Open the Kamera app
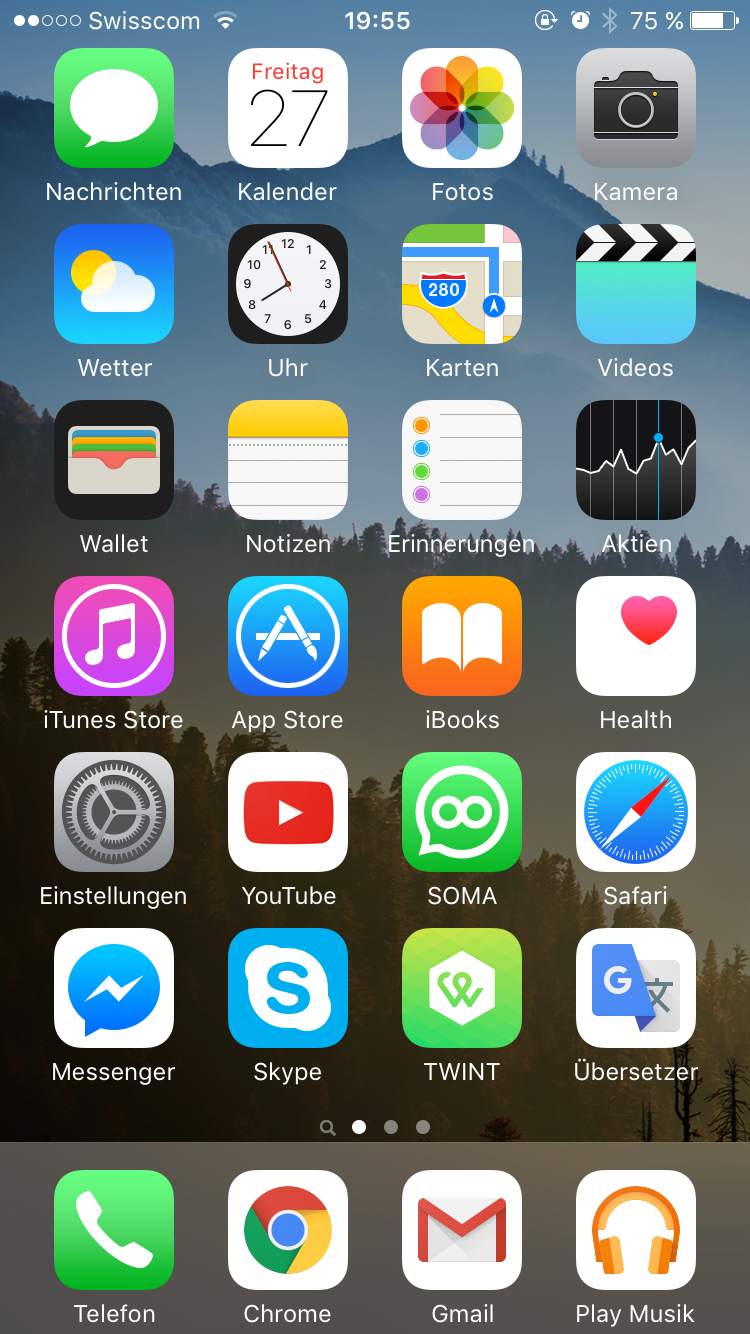The image size is (750, 1334). coord(636,108)
